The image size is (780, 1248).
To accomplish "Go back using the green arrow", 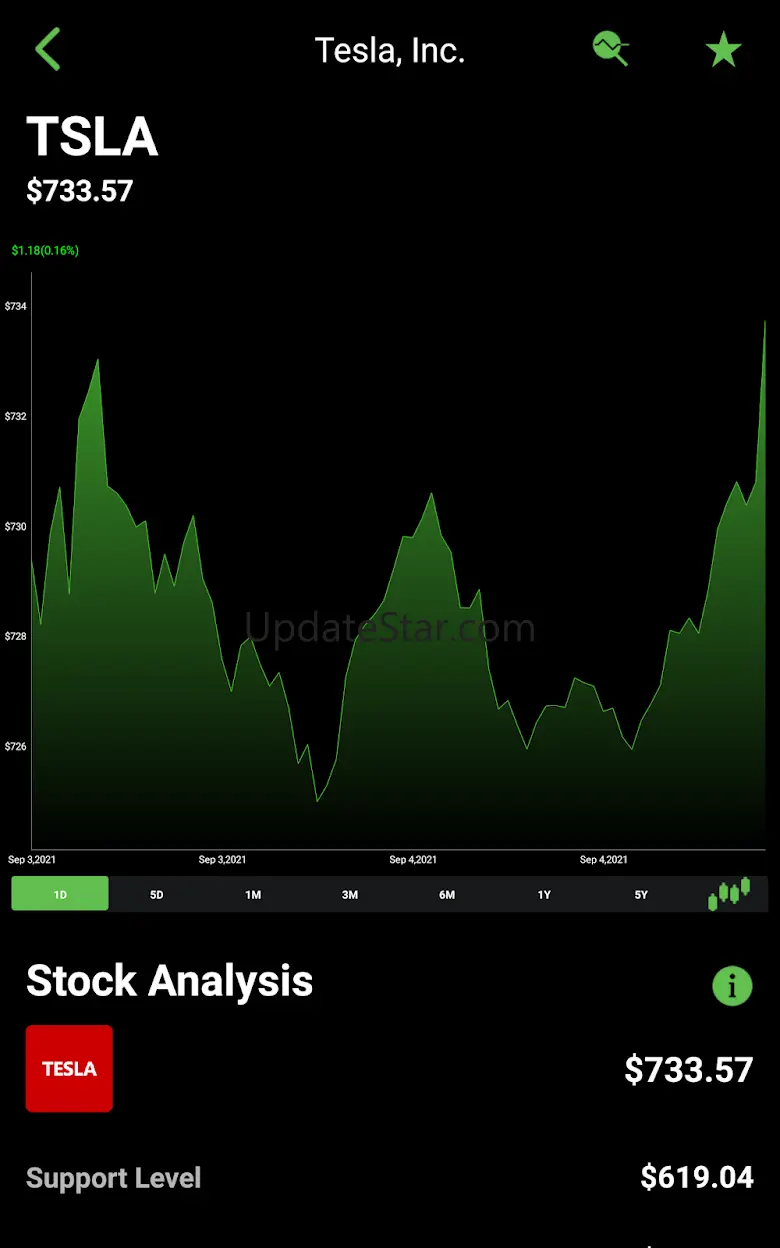I will click(48, 49).
